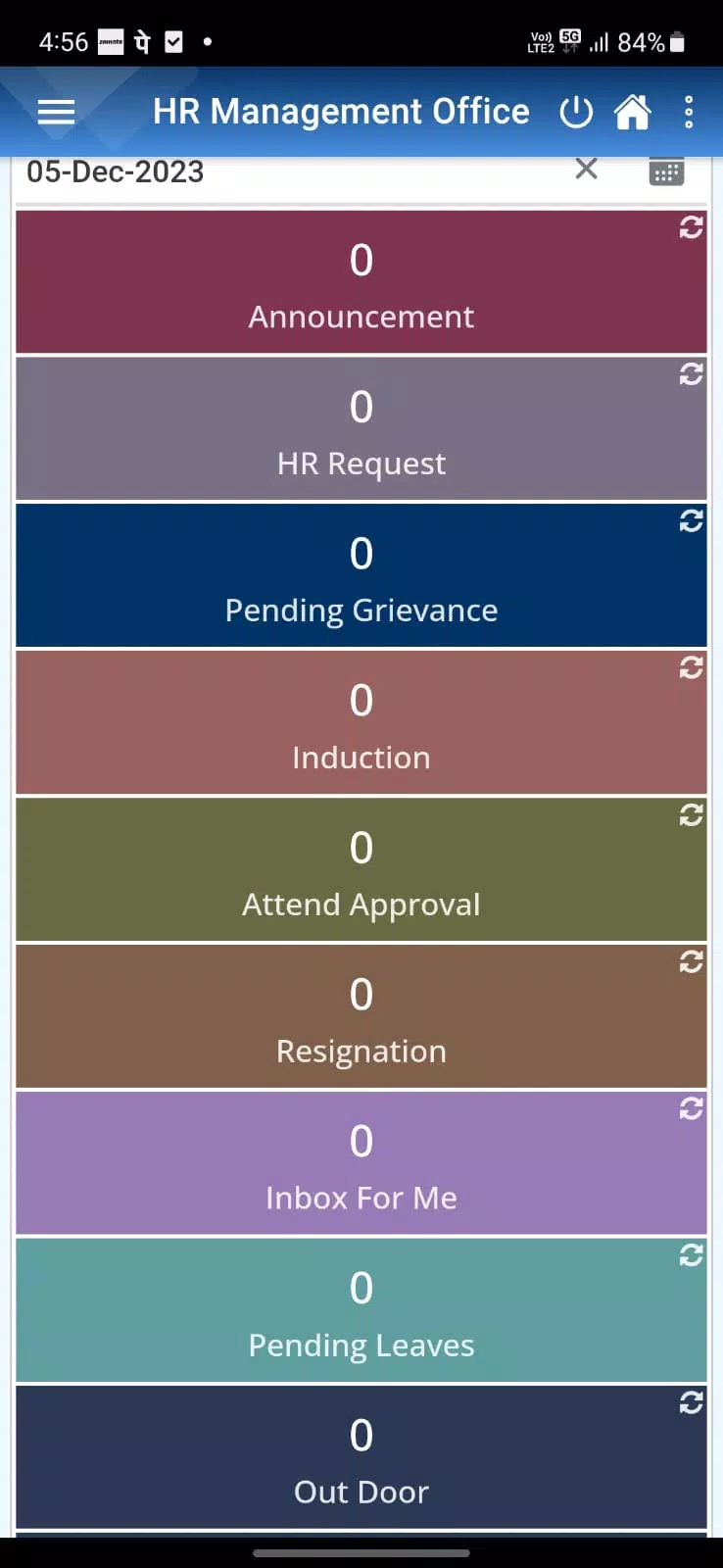Refresh the Pending Grievance count
723x1568 pixels.
(691, 521)
